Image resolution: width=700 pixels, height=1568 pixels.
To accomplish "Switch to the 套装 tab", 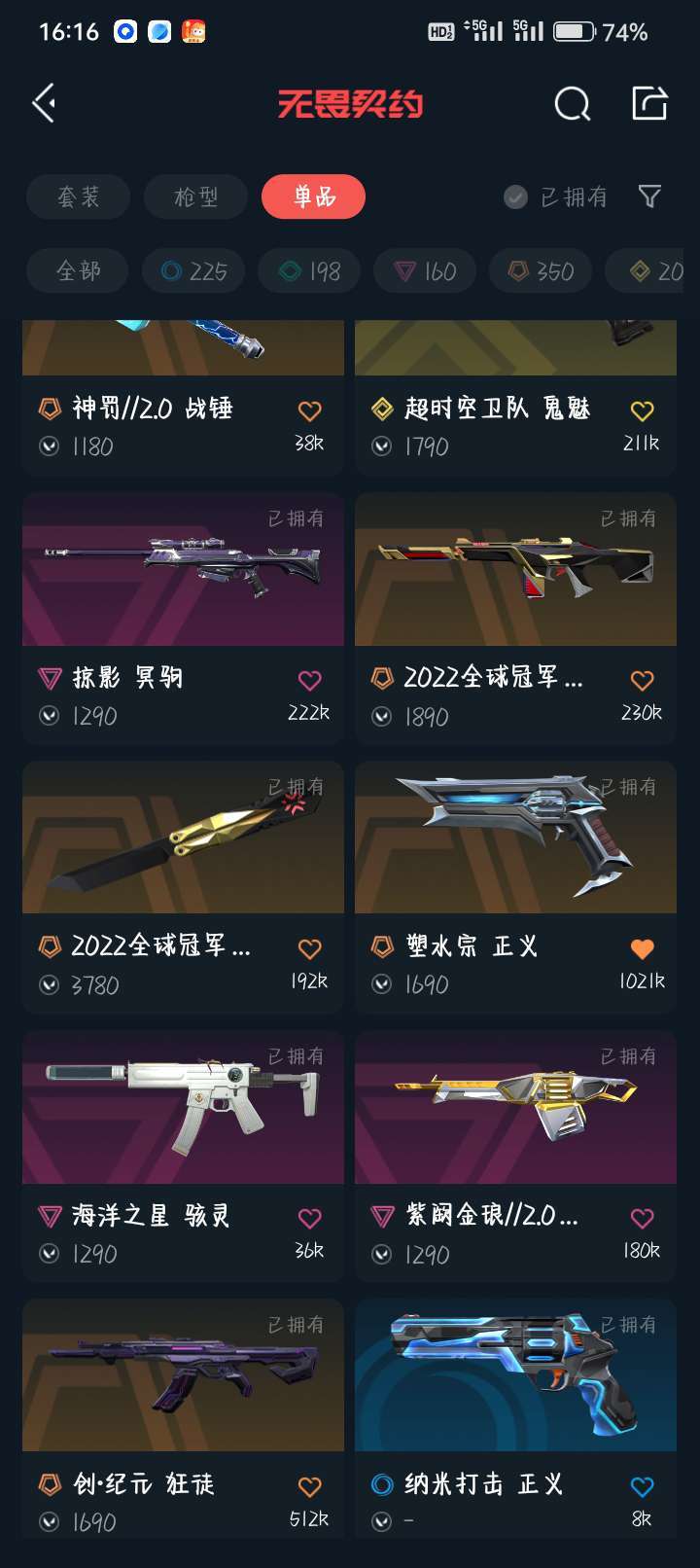I will 78,197.
